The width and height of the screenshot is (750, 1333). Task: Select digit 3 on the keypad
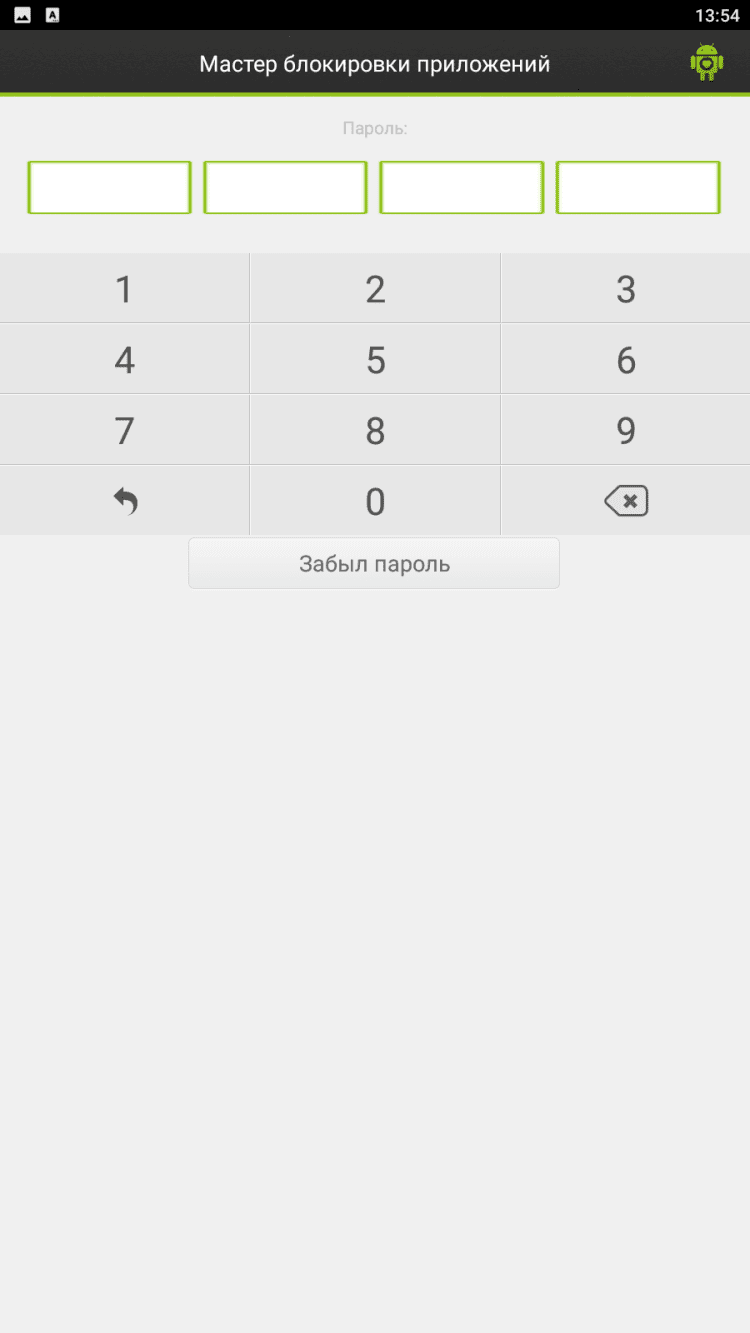tap(626, 289)
